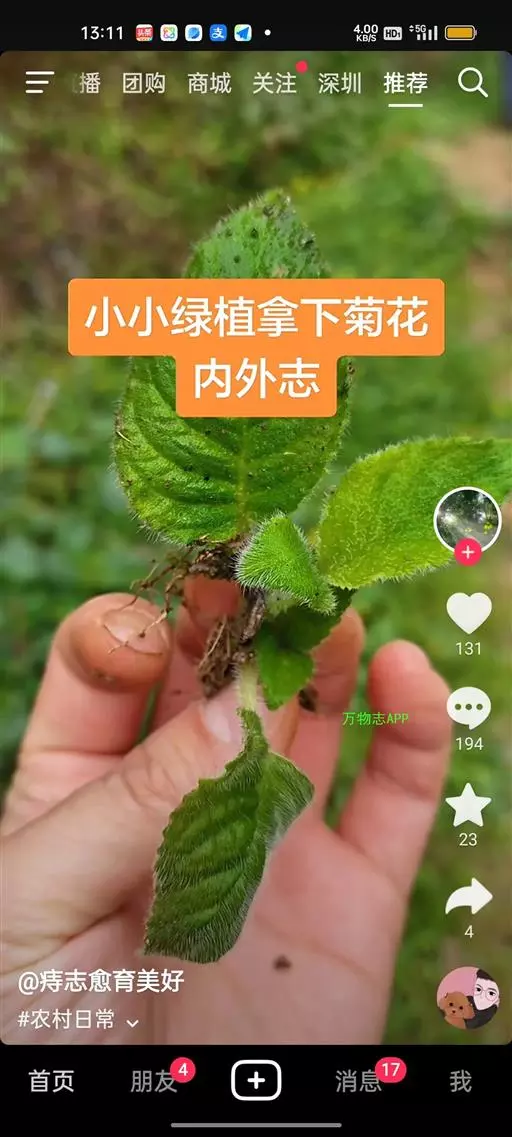Open the @痔志愈育美好 profile link

[101, 982]
